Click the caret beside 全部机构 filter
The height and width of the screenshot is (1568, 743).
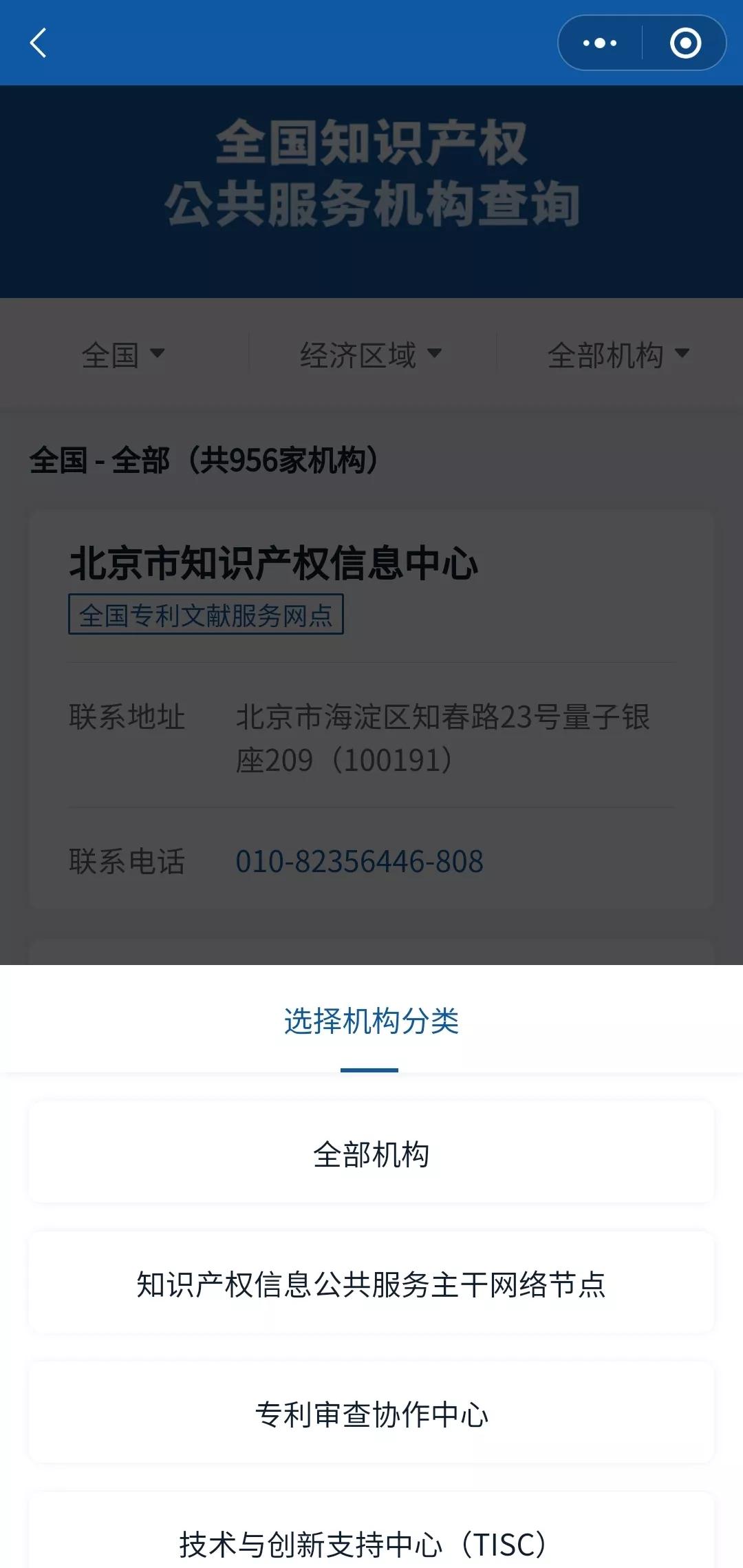point(682,354)
